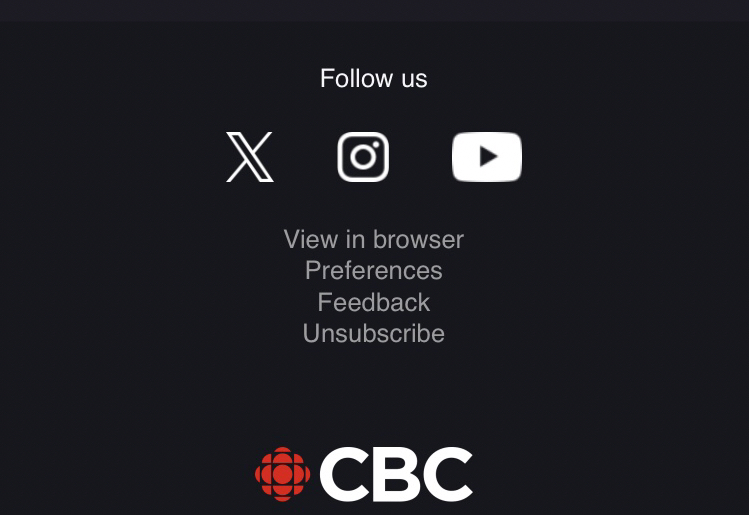Go to CBC's YouTube channel
Screen dimensions: 749x515
tap(487, 157)
